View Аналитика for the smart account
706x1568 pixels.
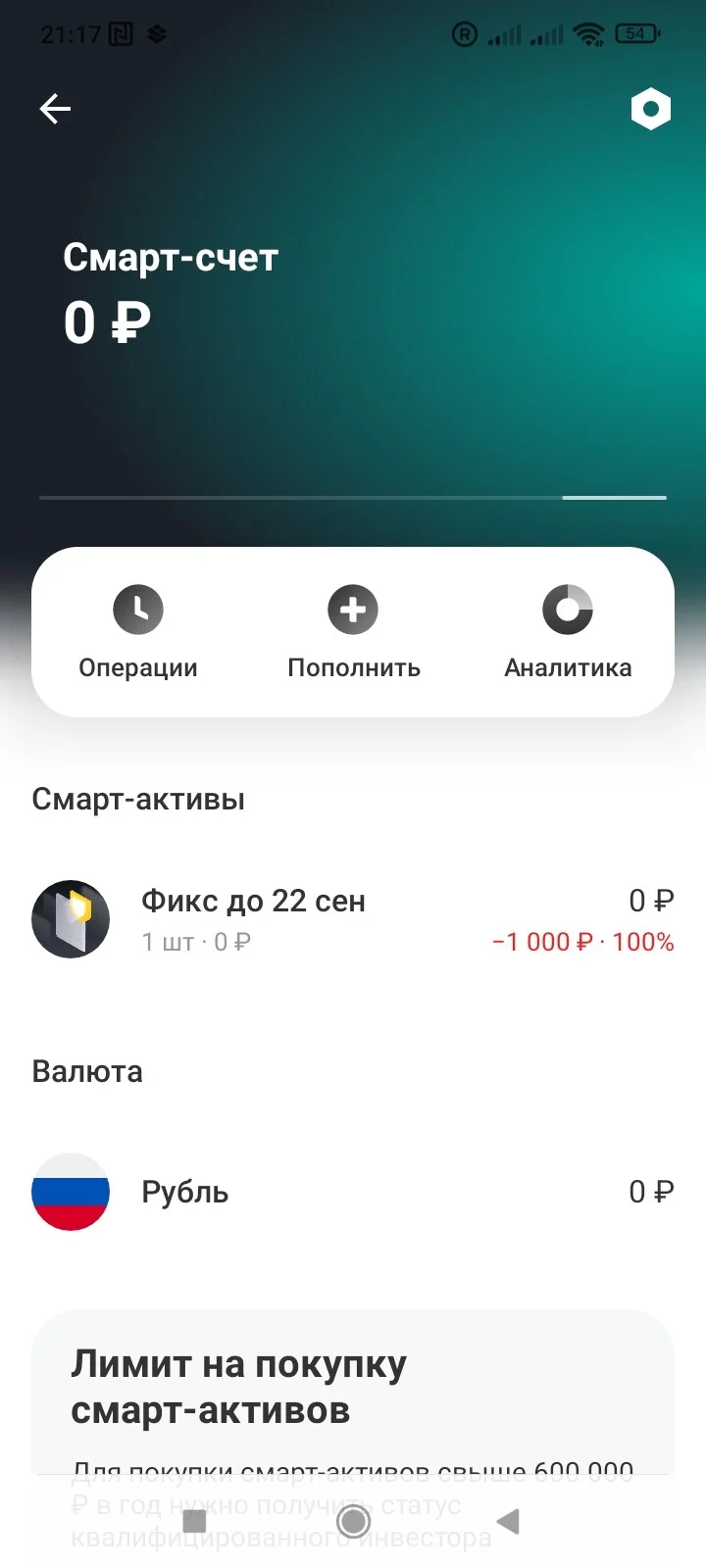tap(568, 632)
